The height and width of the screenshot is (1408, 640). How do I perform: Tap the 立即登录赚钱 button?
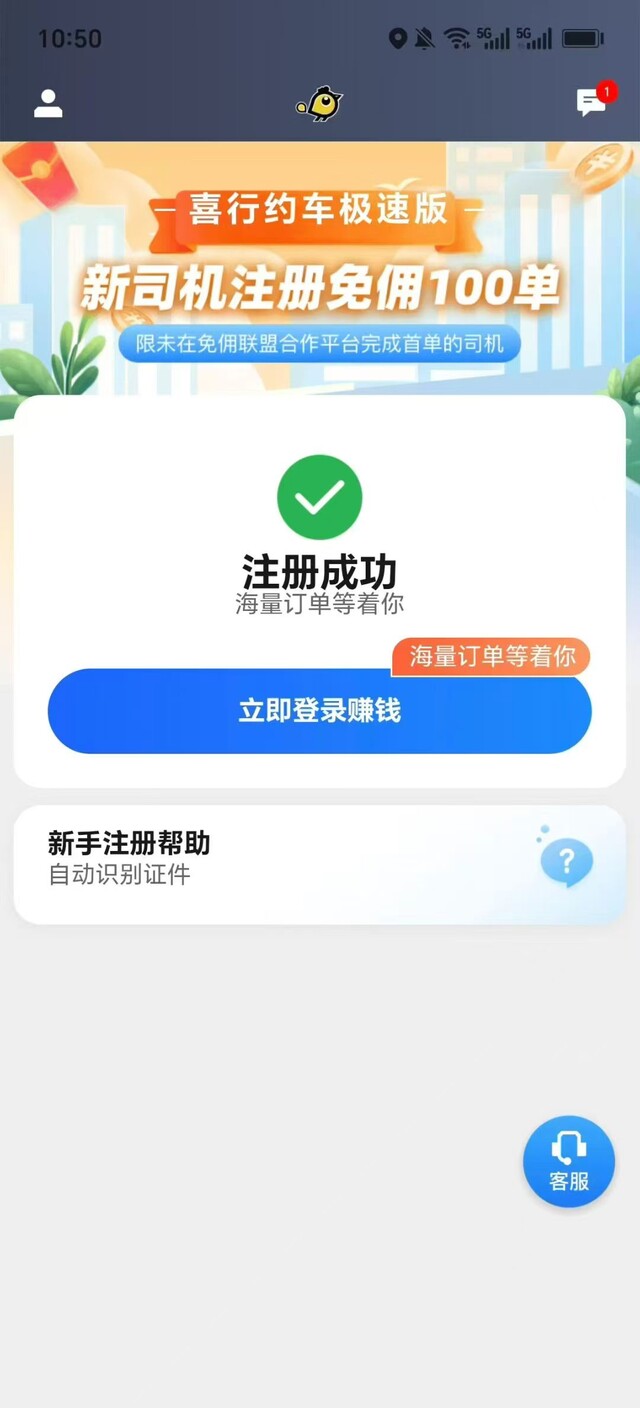[x=319, y=711]
